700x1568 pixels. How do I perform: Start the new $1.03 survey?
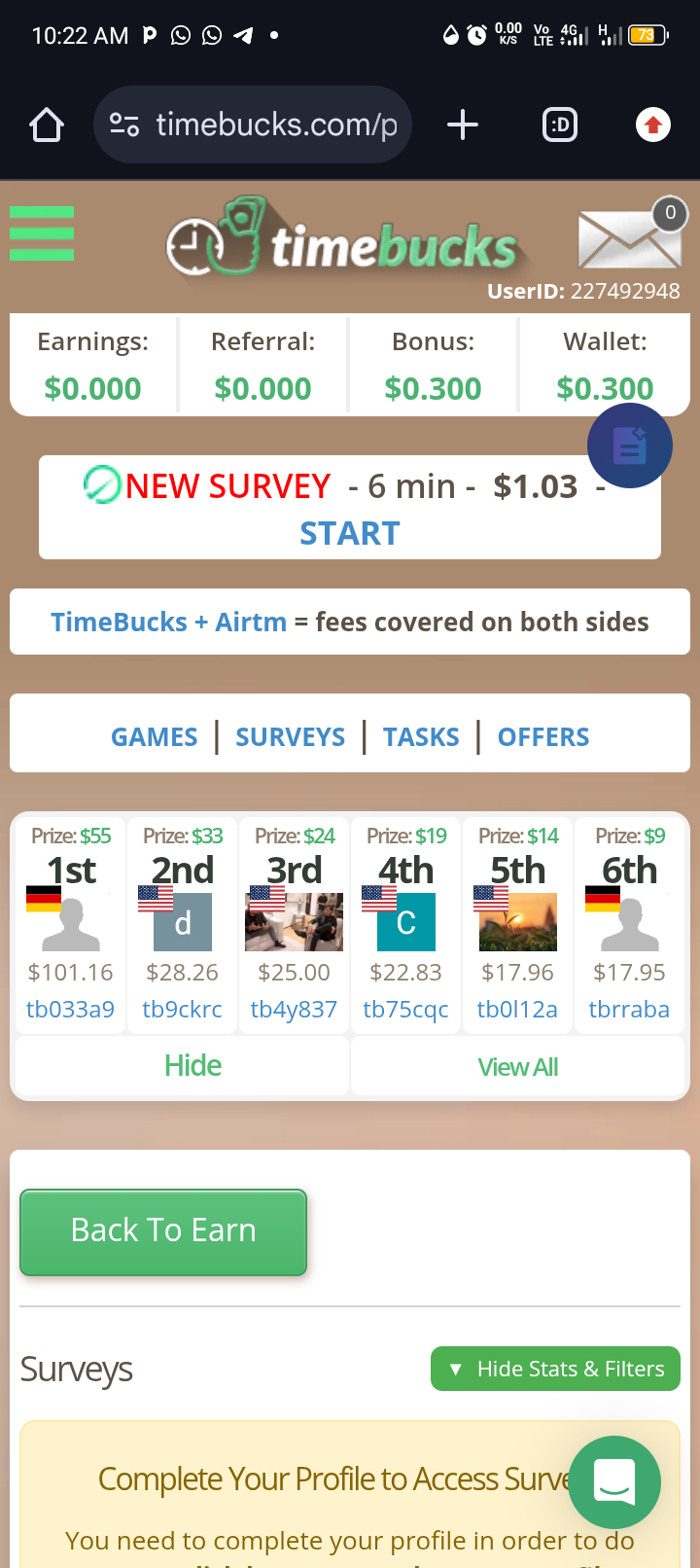click(x=349, y=533)
